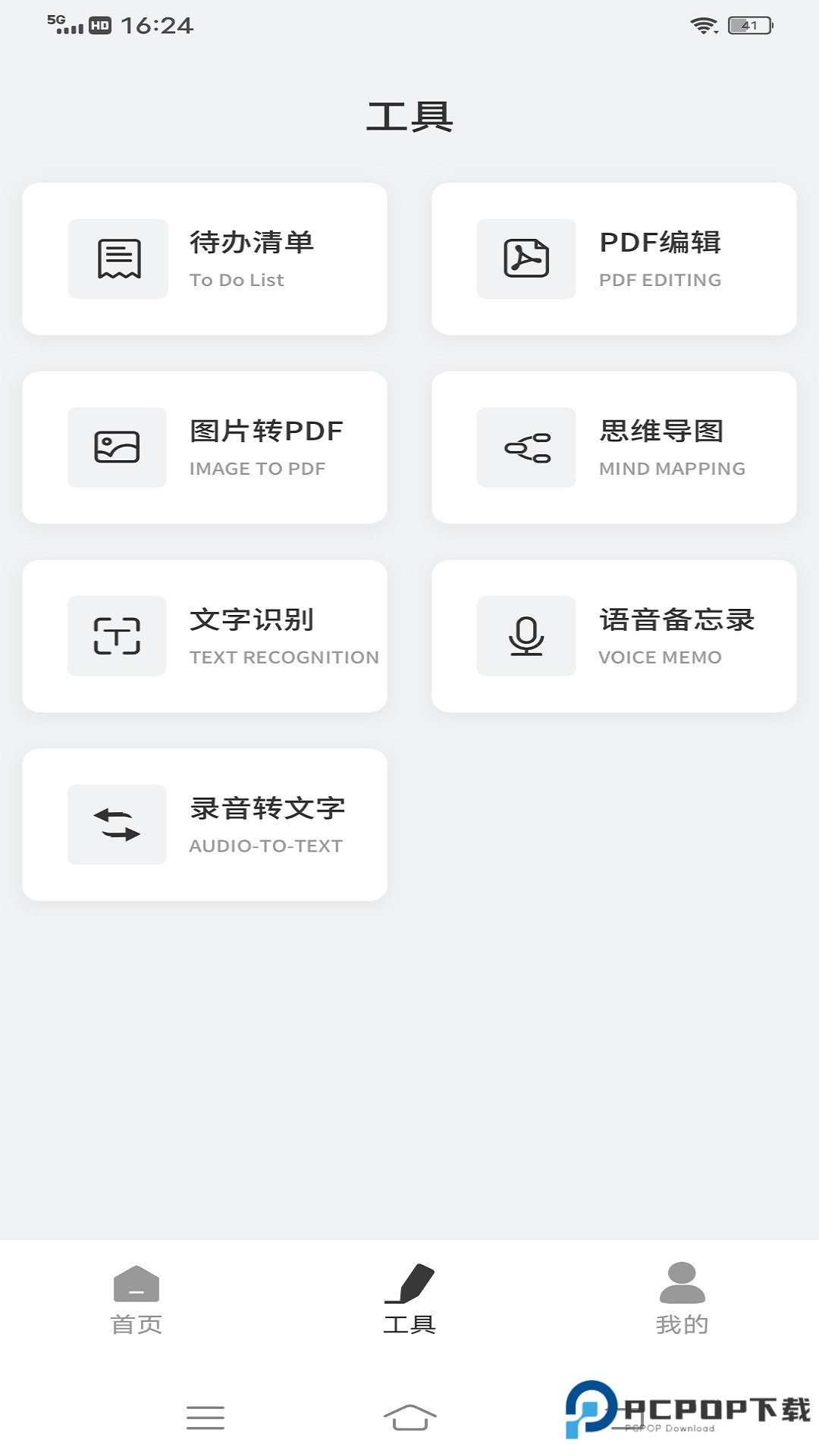This screenshot has height=1456, width=819.
Task: Open the 图片转PDF conversion card
Action: pos(206,447)
